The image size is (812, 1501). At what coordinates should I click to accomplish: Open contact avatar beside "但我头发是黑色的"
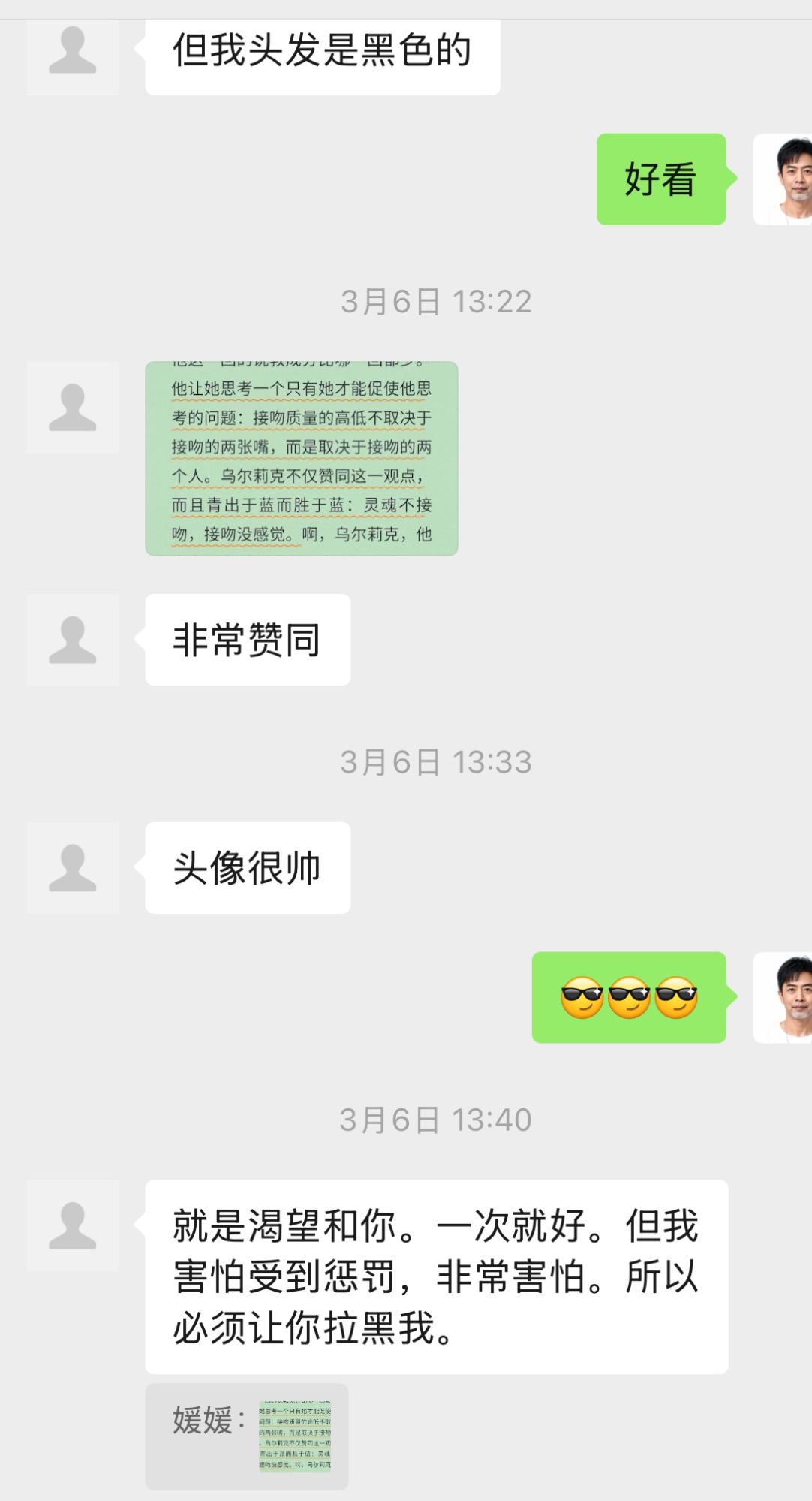coord(73,53)
